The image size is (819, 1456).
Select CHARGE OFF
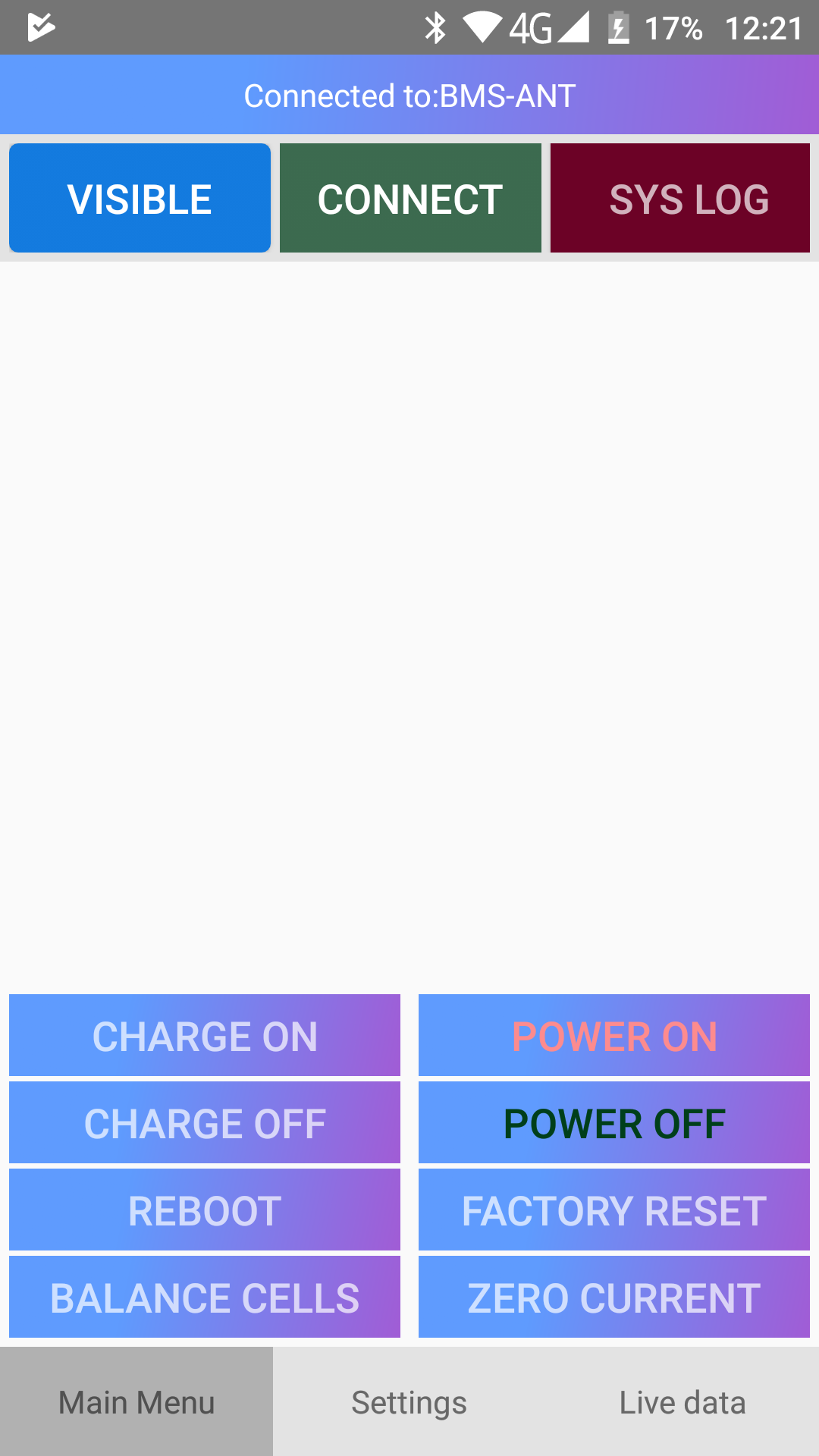205,1122
